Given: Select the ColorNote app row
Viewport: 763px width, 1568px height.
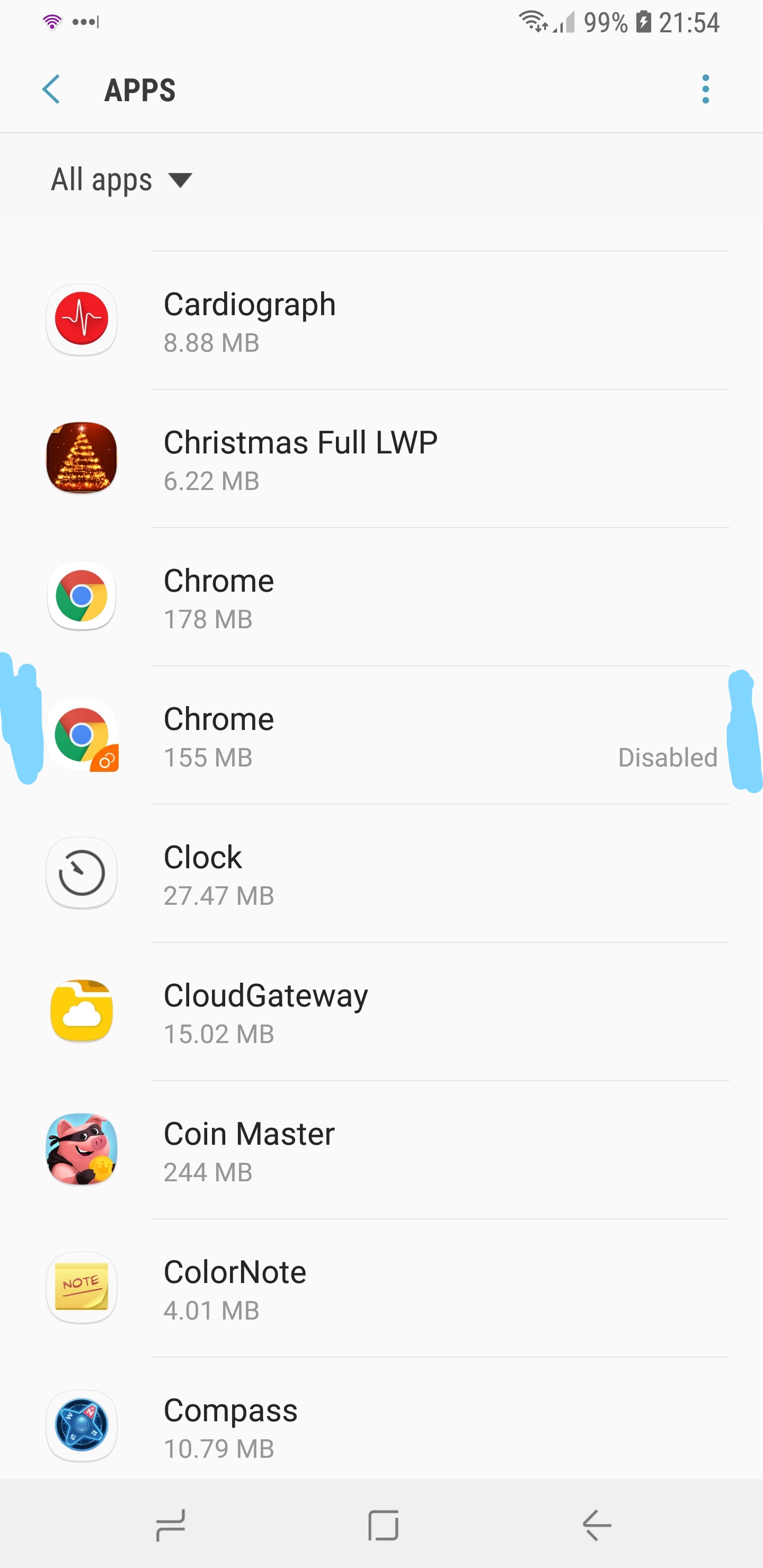Looking at the screenshot, I should pyautogui.click(x=381, y=1287).
